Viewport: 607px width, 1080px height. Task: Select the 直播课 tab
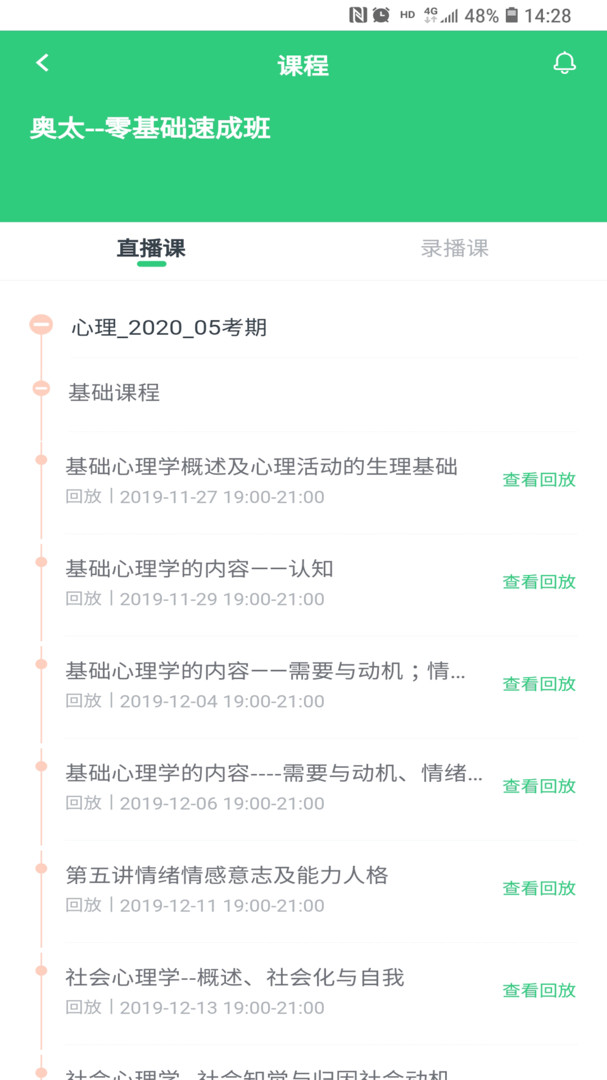pyautogui.click(x=152, y=249)
